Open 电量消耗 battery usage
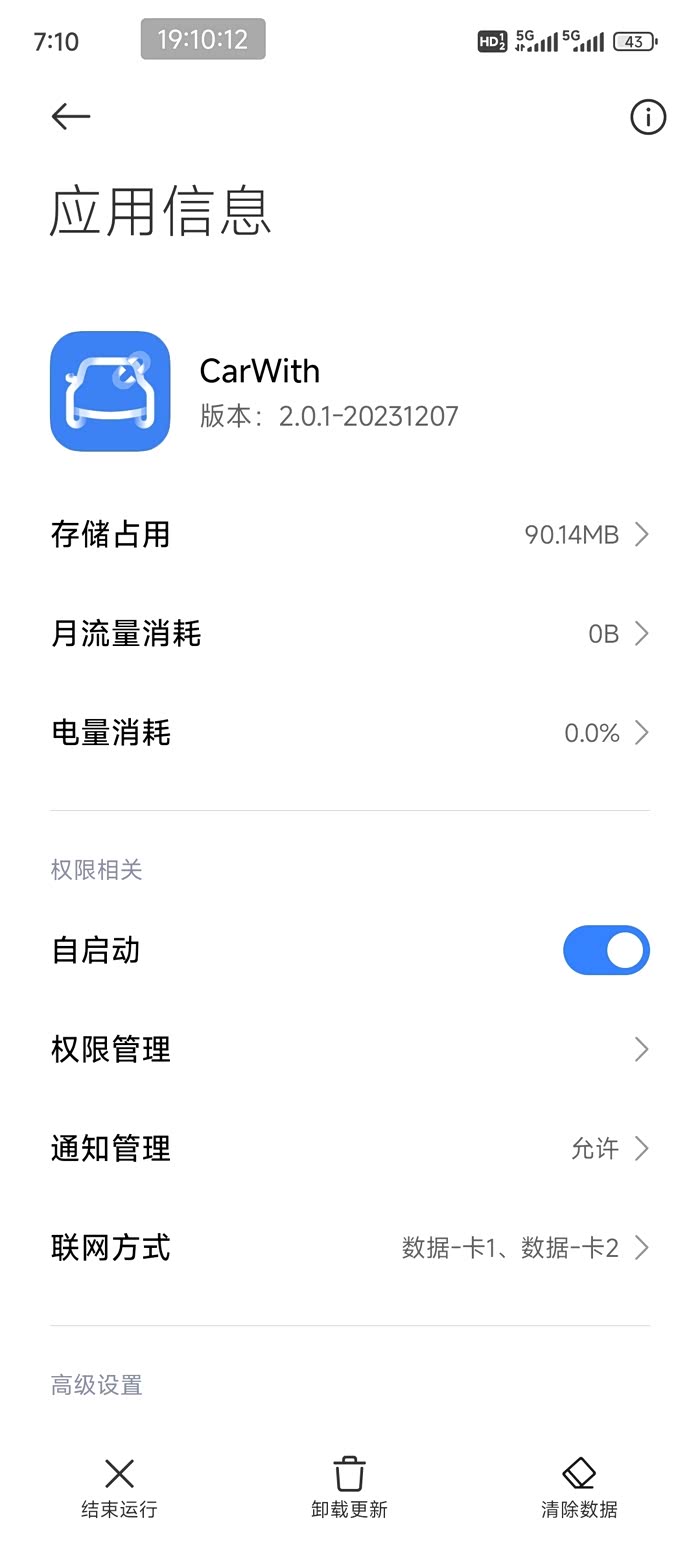700x1555 pixels. [350, 733]
